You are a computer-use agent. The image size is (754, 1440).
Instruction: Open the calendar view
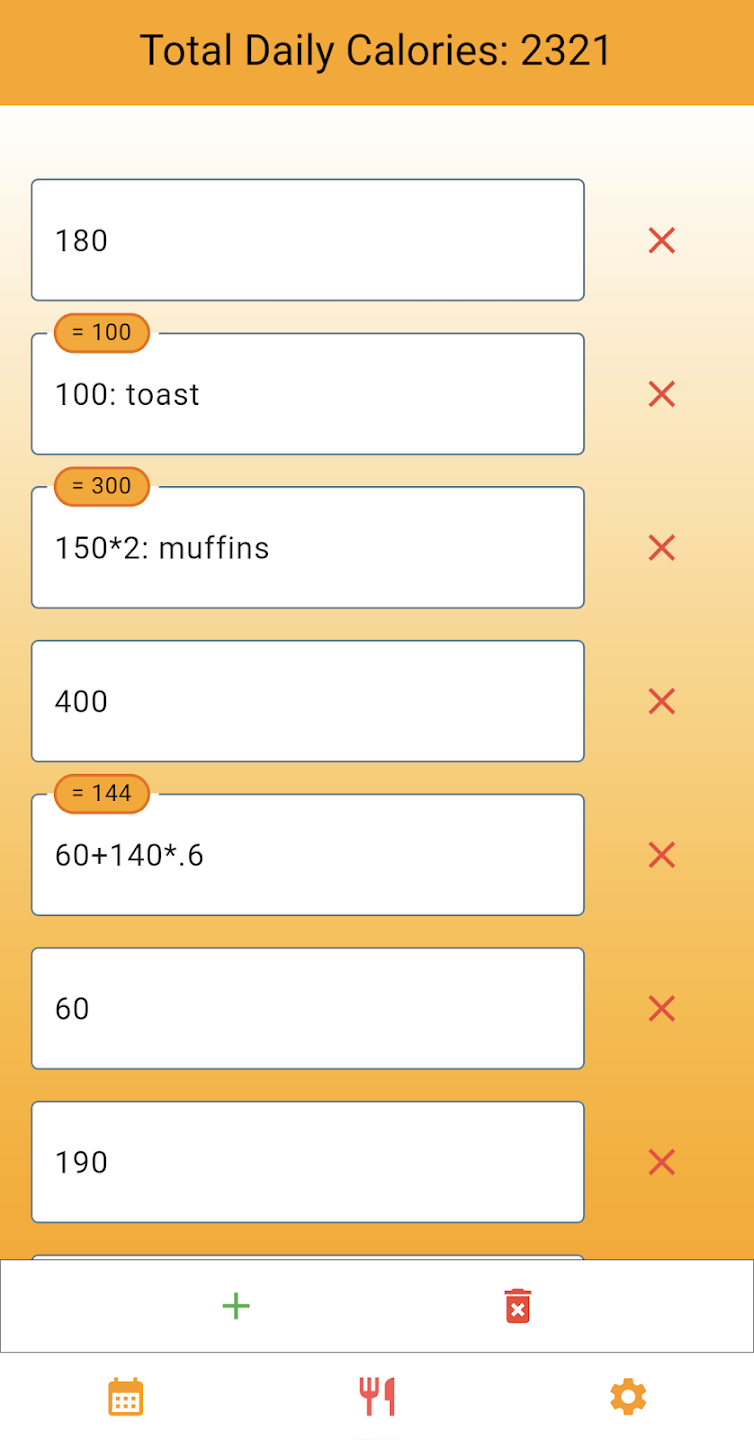pos(124,1396)
